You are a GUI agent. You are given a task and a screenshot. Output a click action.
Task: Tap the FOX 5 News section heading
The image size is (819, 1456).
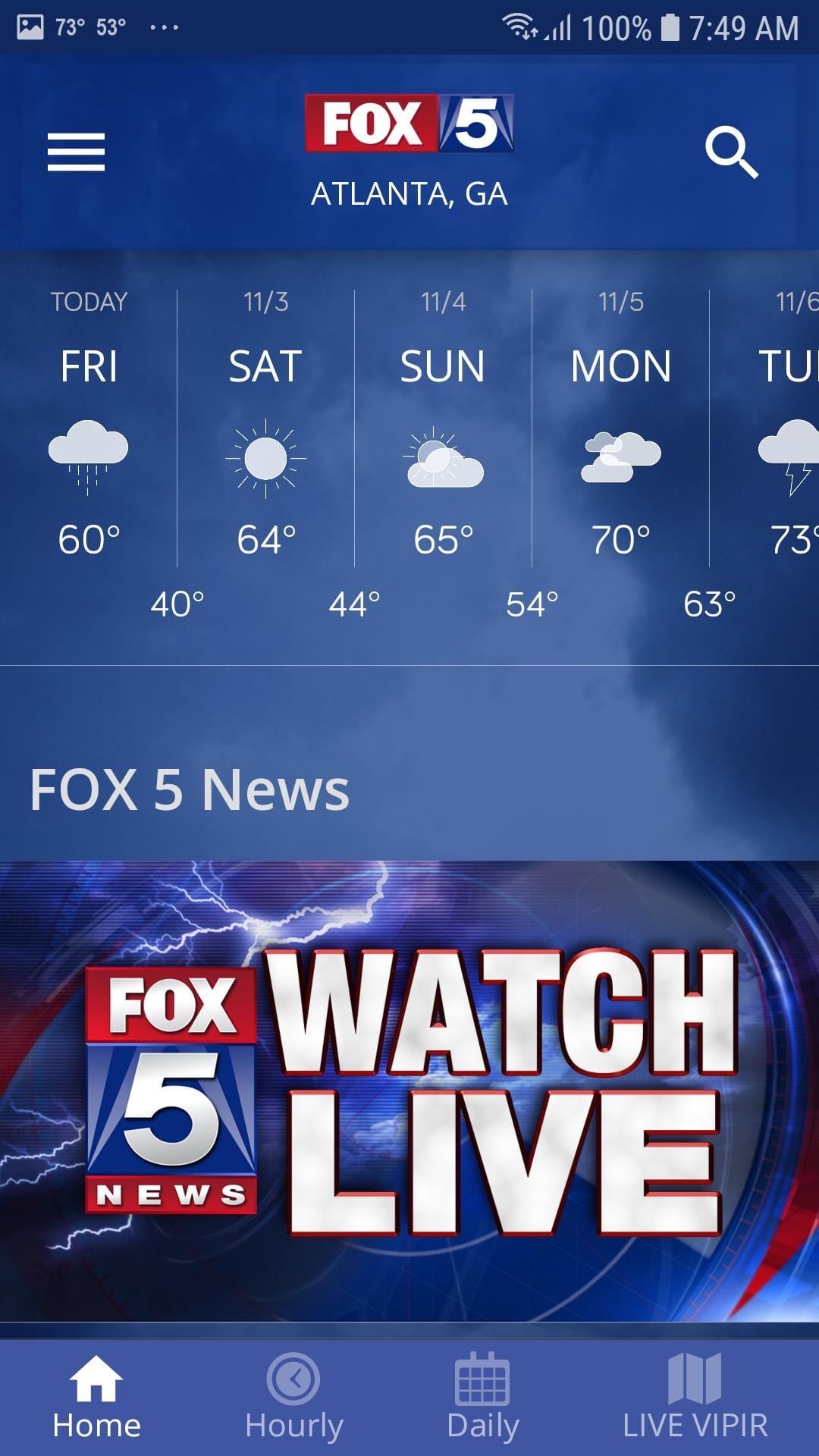(x=188, y=789)
